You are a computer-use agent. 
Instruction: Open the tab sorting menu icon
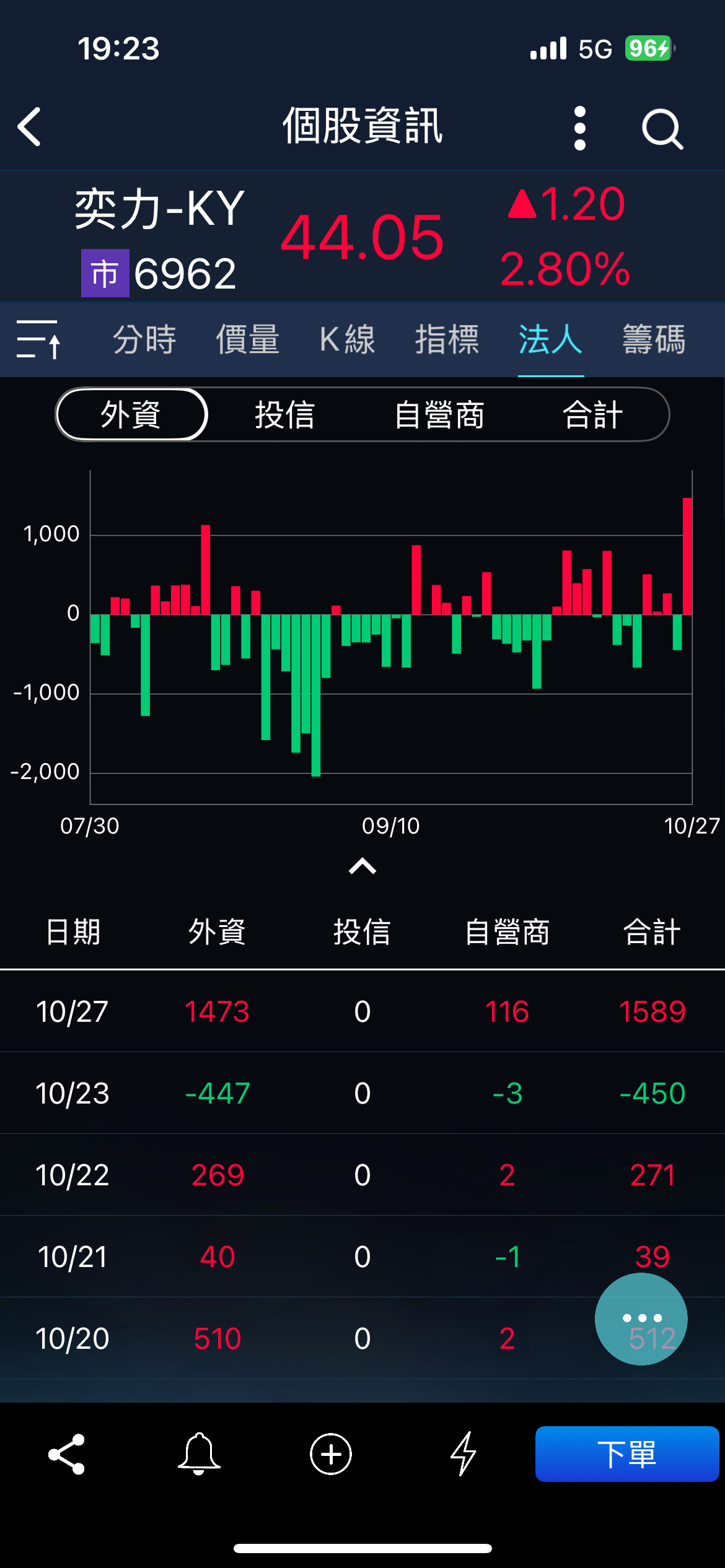pos(38,339)
